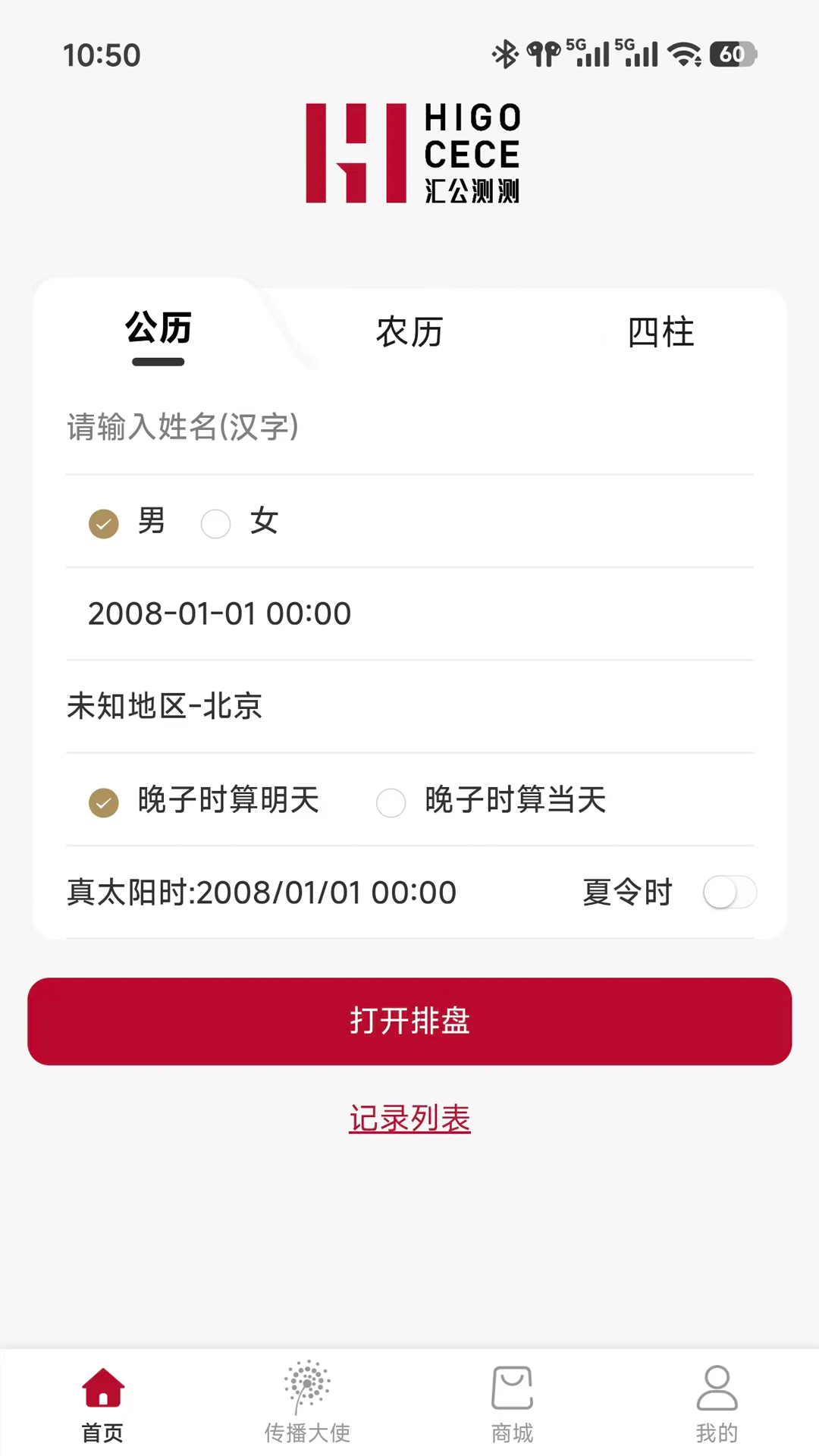819x1456 pixels.
Task: Tap the Wi-Fi status icon
Action: click(685, 54)
